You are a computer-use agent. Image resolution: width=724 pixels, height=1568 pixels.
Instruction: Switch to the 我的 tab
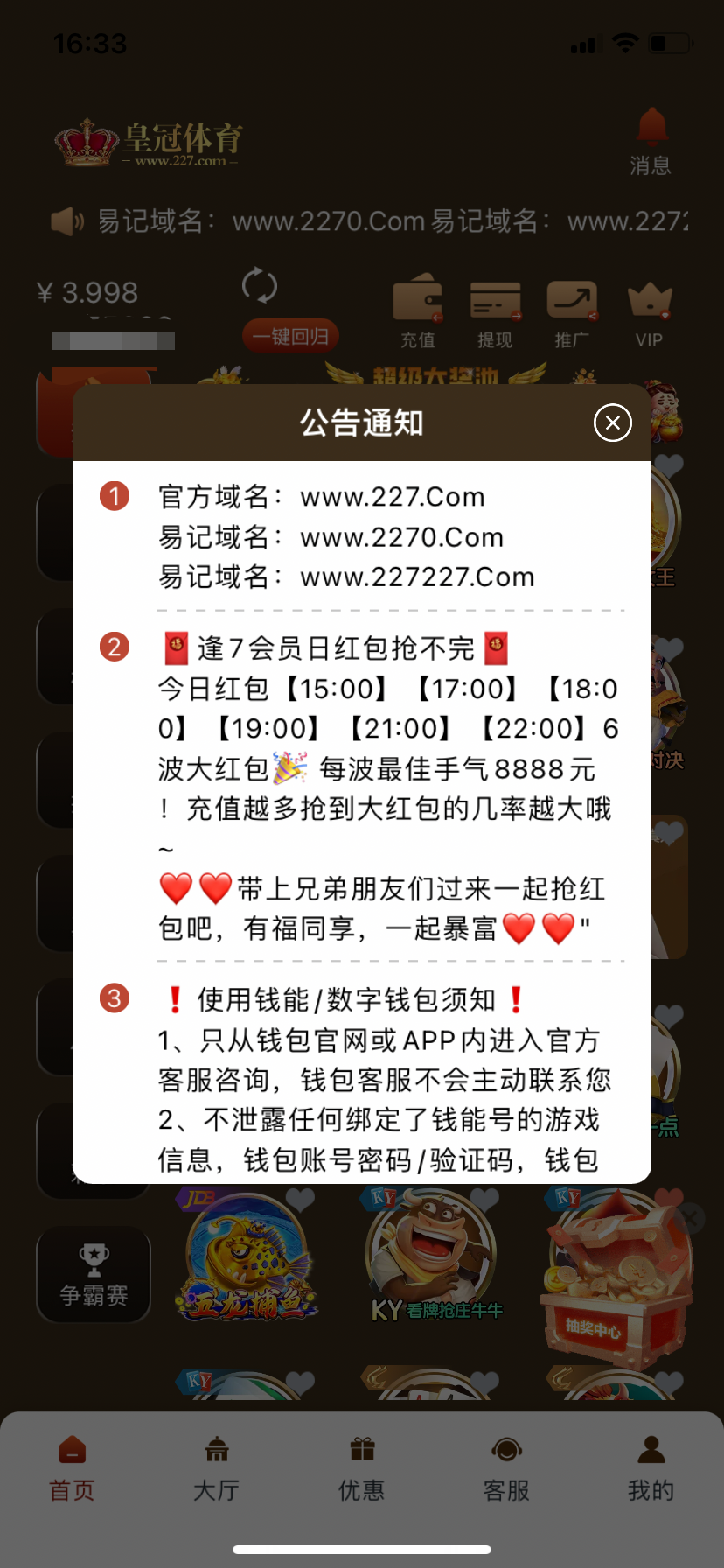[651, 1469]
